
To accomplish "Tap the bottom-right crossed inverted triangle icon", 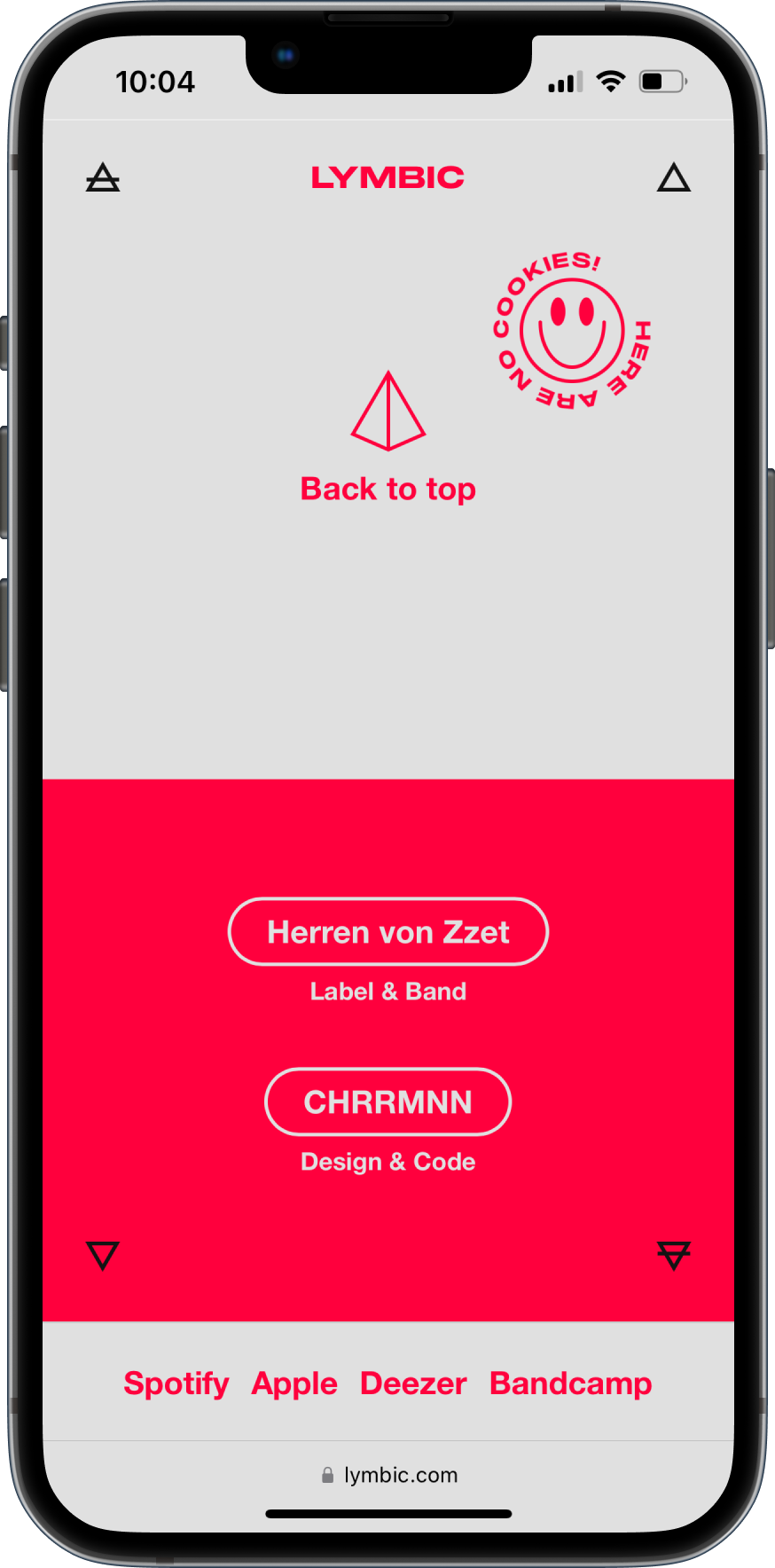I will [x=673, y=1255].
